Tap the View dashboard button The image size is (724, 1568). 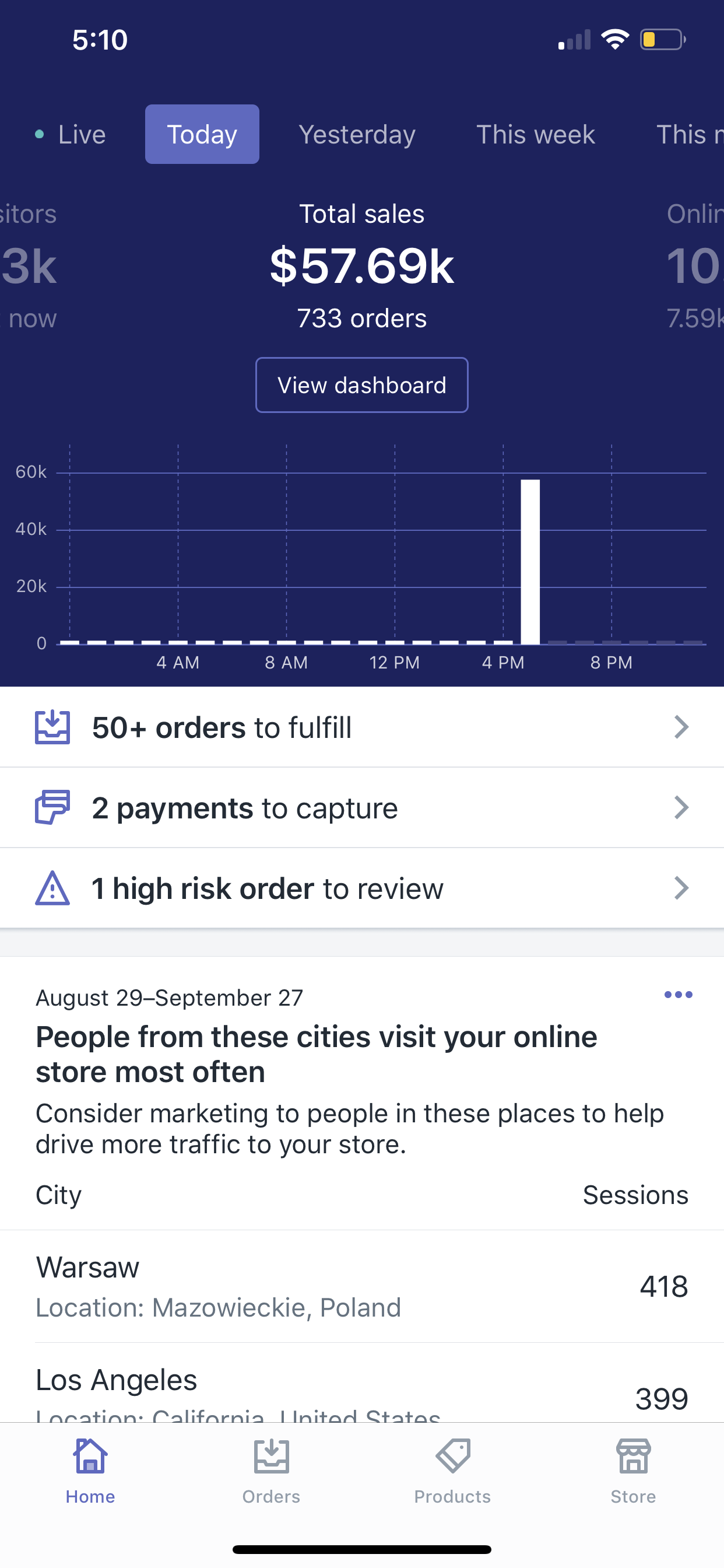pos(361,386)
